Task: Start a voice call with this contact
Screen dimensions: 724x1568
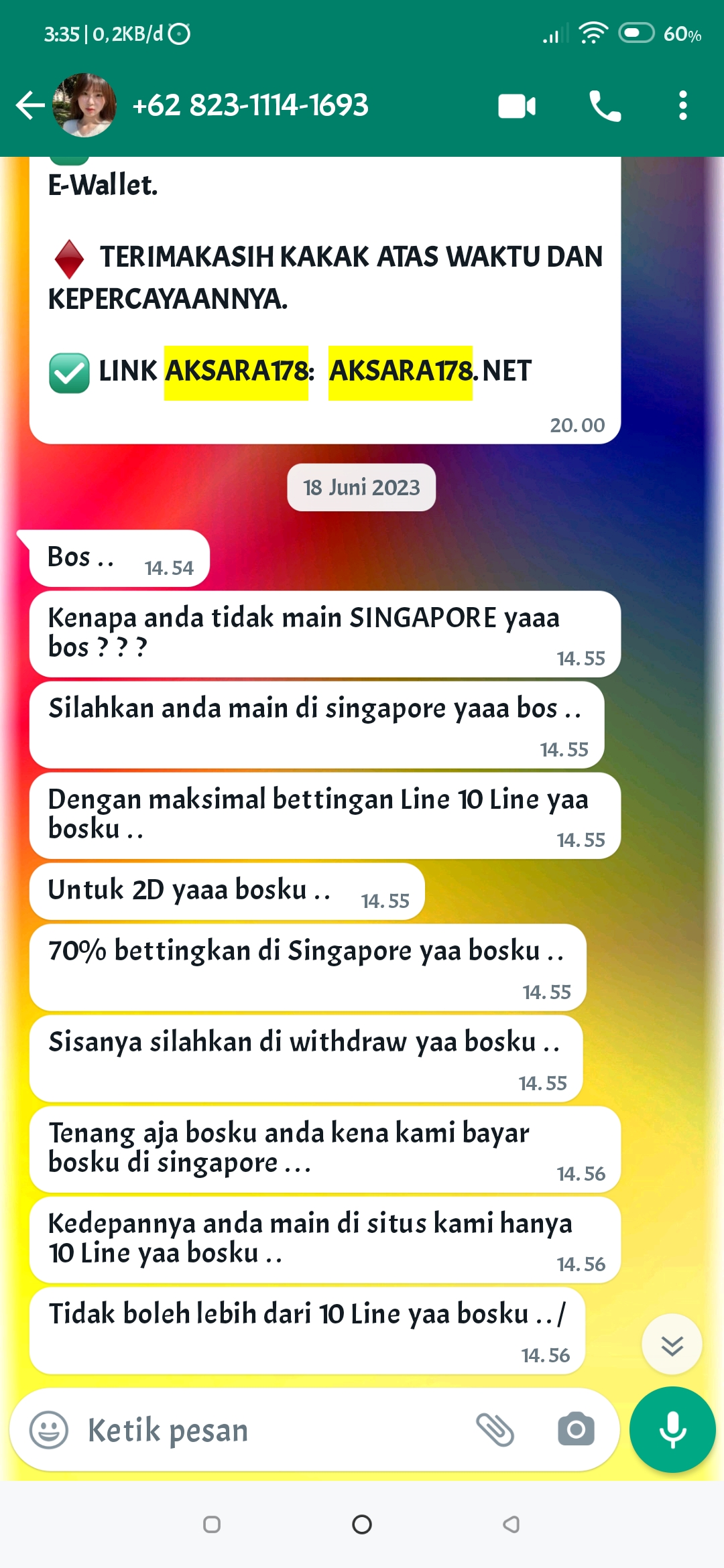Action: pos(605,106)
